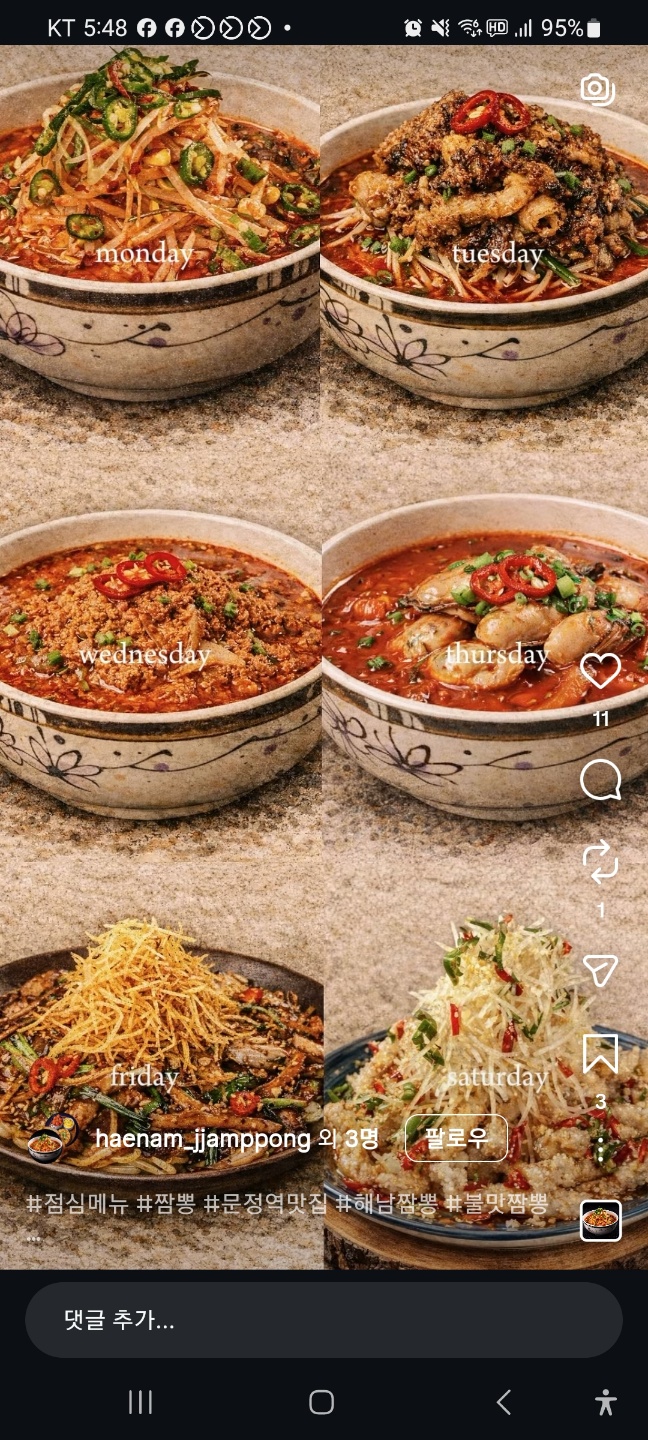Image resolution: width=648 pixels, height=1440 pixels.
Task: Open the comments bubble
Action: (x=601, y=780)
